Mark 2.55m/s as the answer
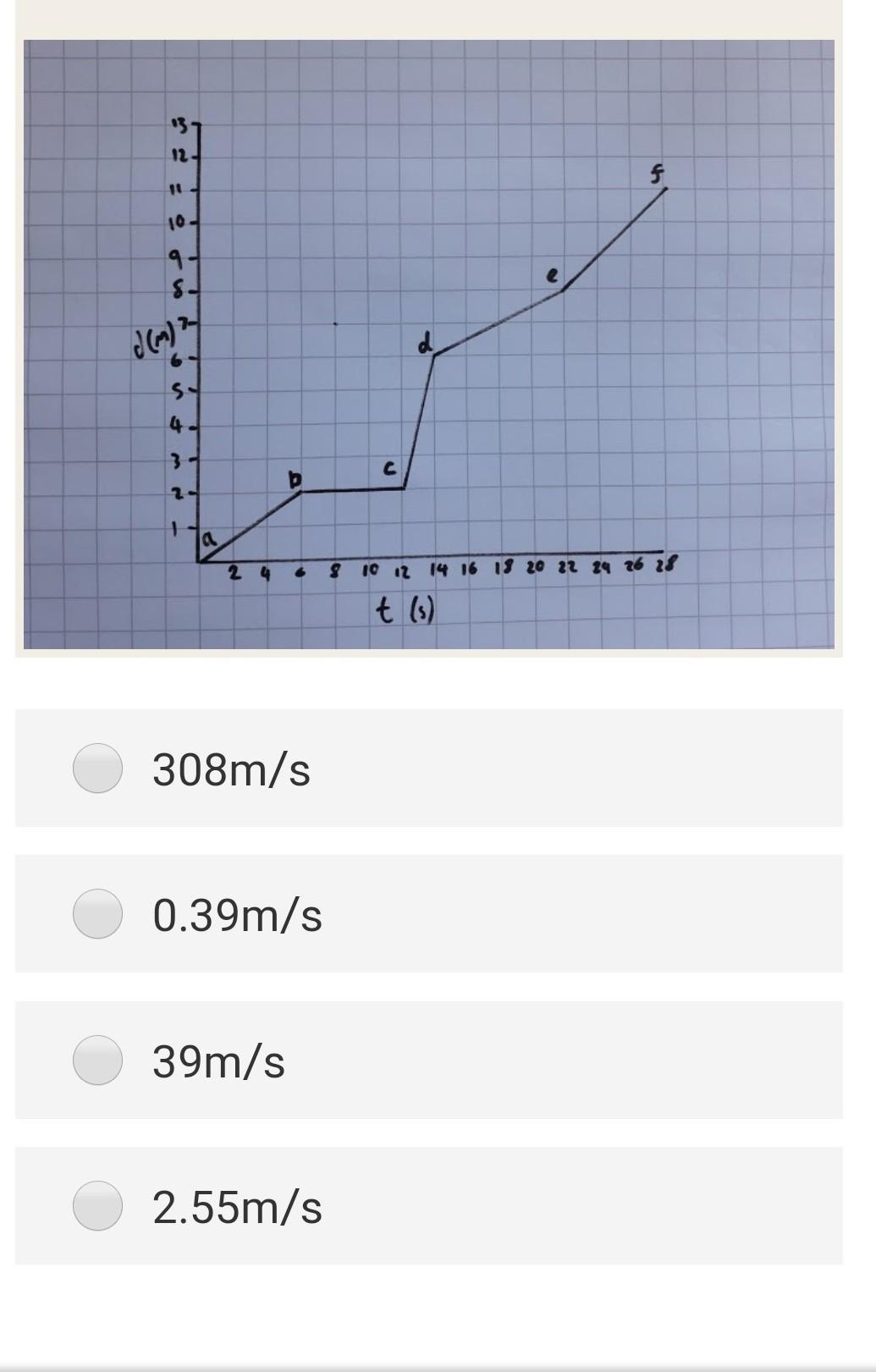Viewport: 876px width, 1372px height. (x=98, y=1205)
